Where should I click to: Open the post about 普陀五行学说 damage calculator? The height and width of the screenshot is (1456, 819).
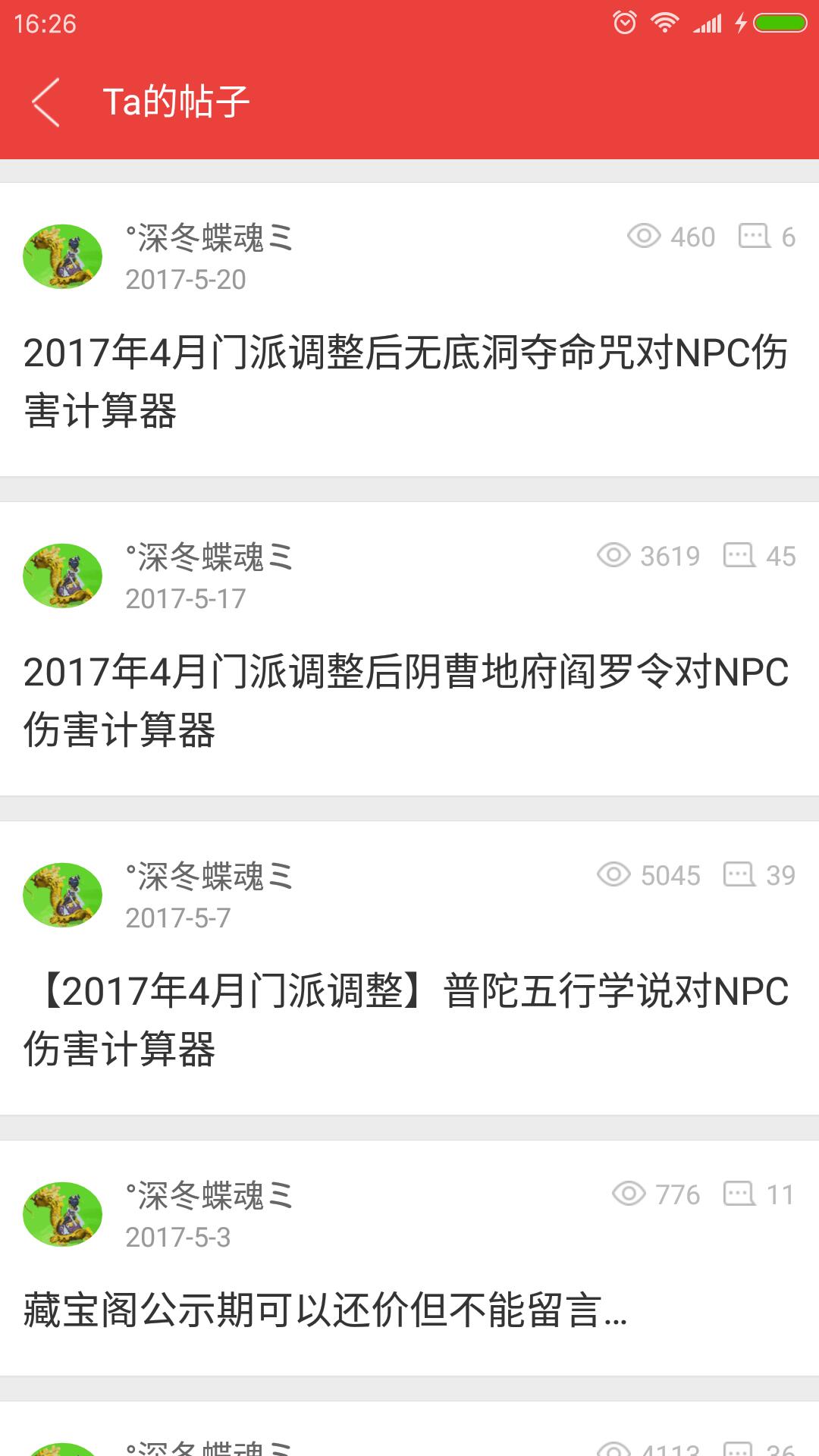pos(406,1020)
